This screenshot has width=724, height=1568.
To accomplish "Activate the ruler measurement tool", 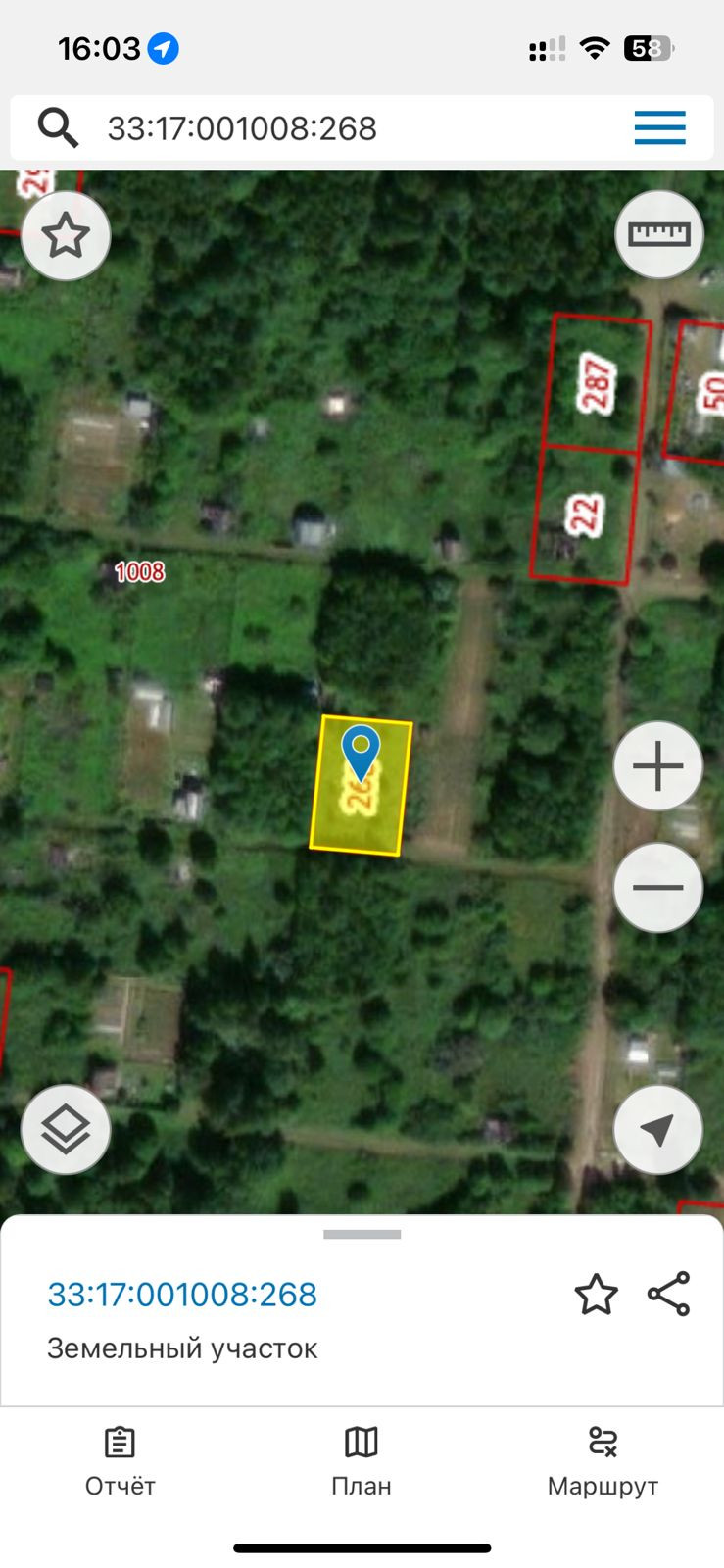I will click(x=658, y=235).
